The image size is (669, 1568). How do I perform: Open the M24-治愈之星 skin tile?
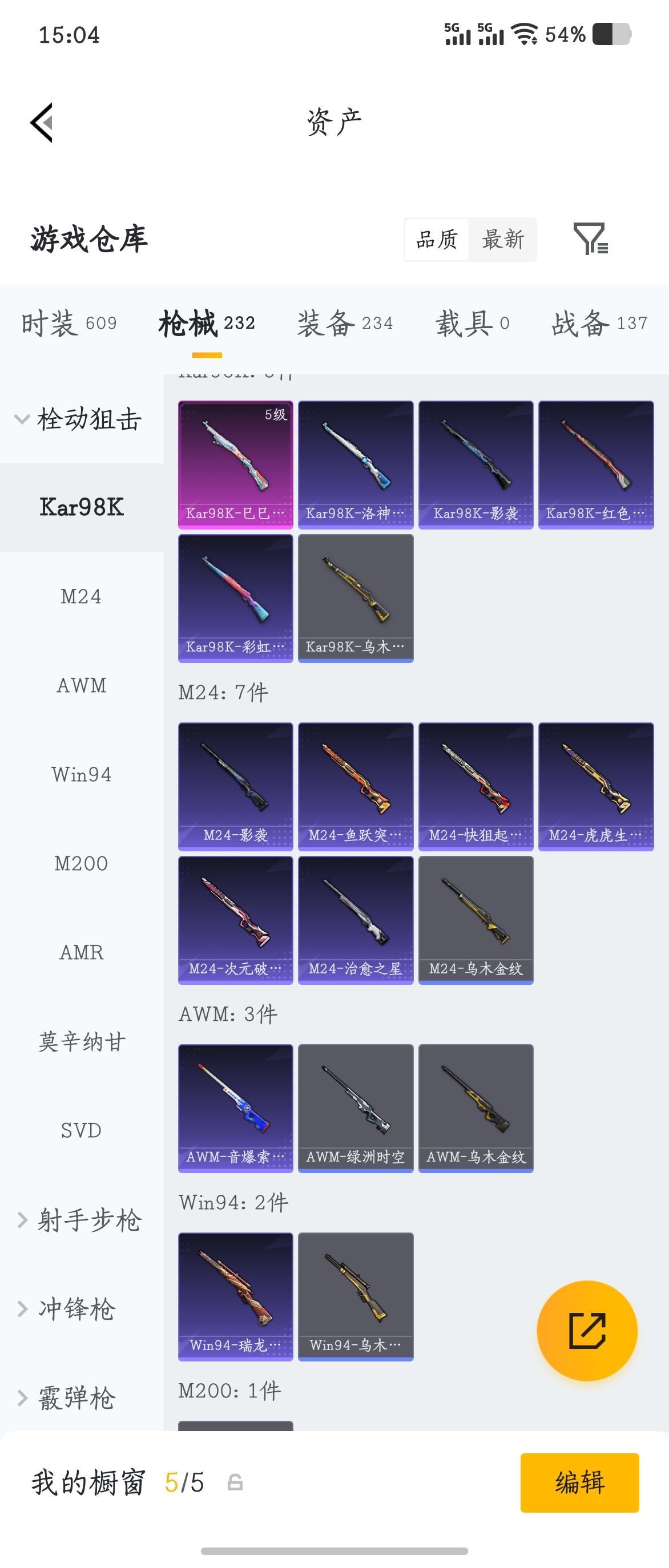click(356, 920)
